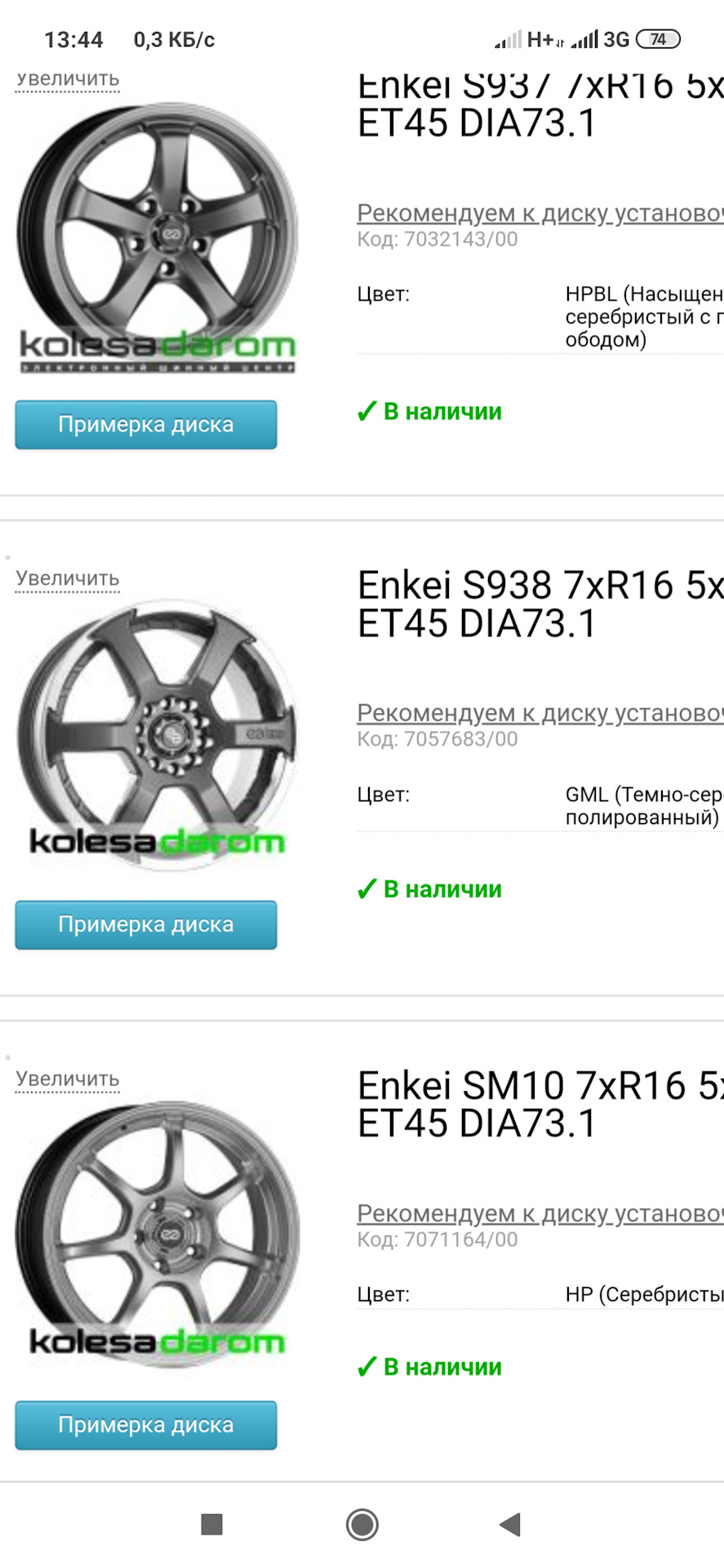Tap 'Примерка диска' under Enkei S937
Viewport: 724px width, 1568px height.
(146, 425)
